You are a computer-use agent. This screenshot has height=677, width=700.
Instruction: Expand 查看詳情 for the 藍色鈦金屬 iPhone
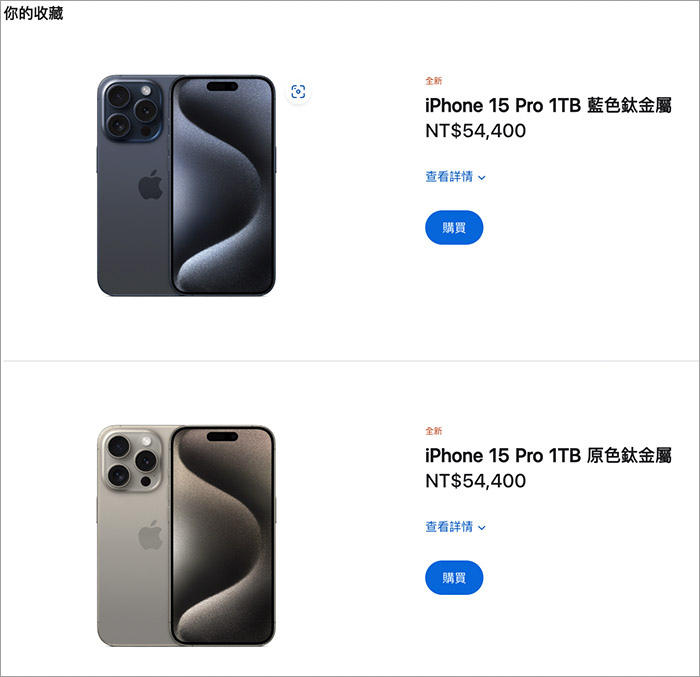coord(454,177)
